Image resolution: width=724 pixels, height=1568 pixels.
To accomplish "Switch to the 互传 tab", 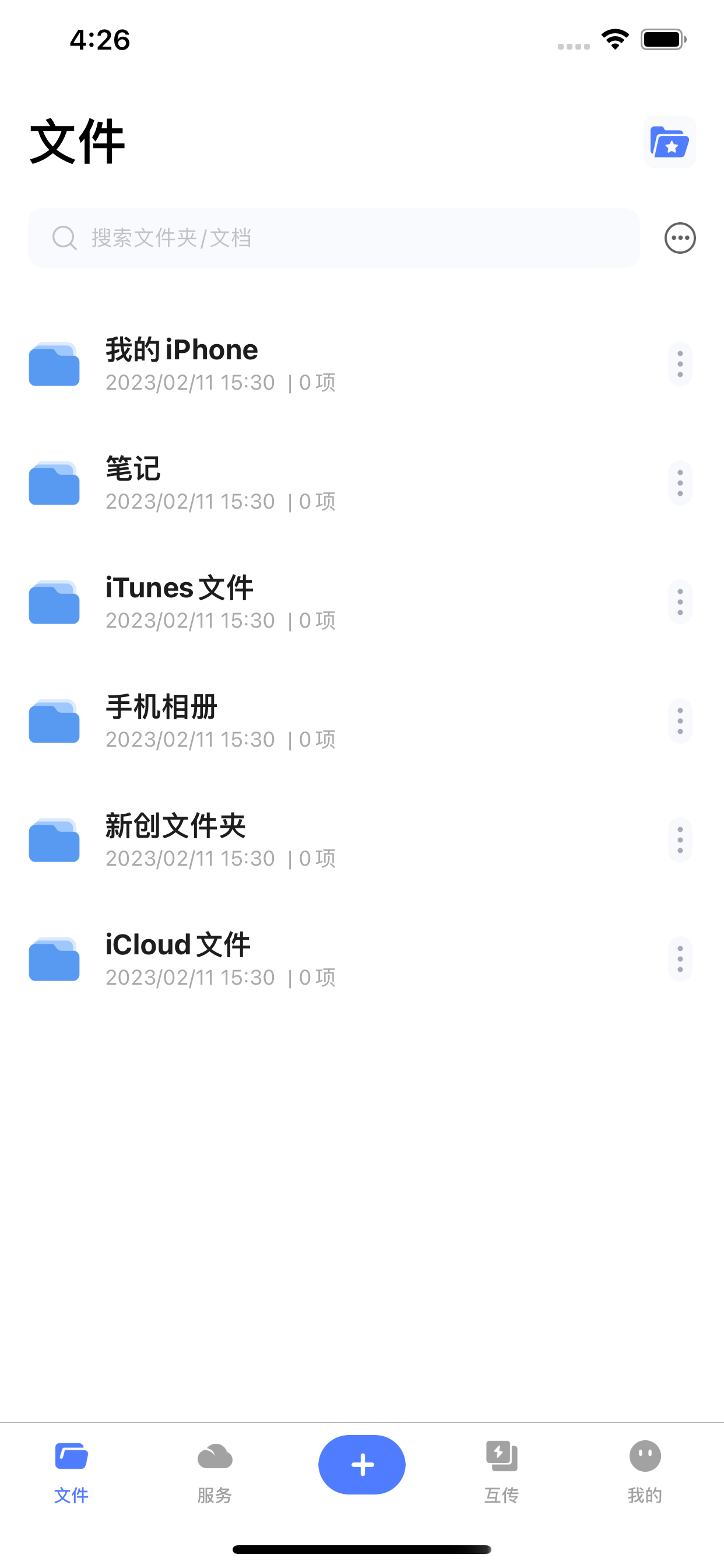I will 501,1472.
